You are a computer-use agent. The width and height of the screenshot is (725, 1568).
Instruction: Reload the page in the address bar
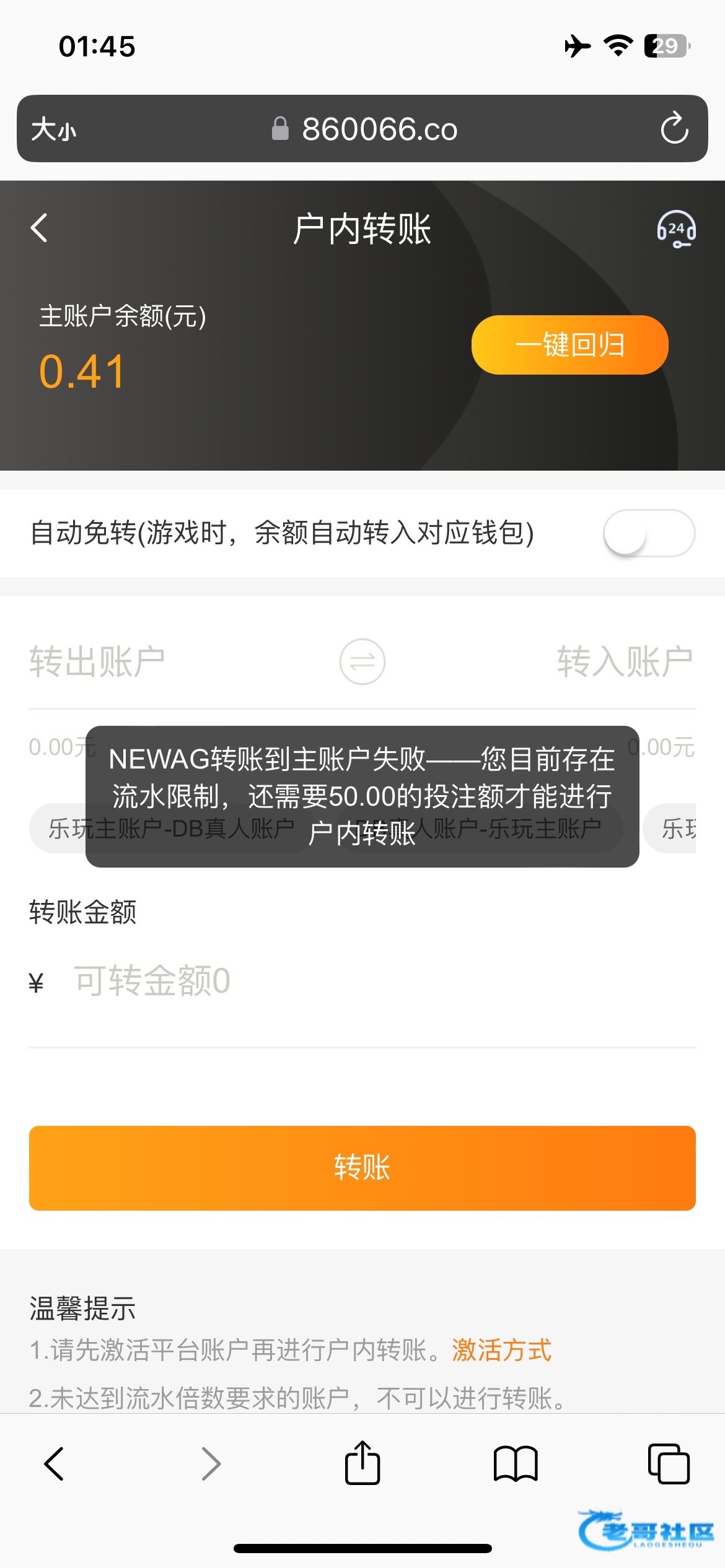point(674,129)
